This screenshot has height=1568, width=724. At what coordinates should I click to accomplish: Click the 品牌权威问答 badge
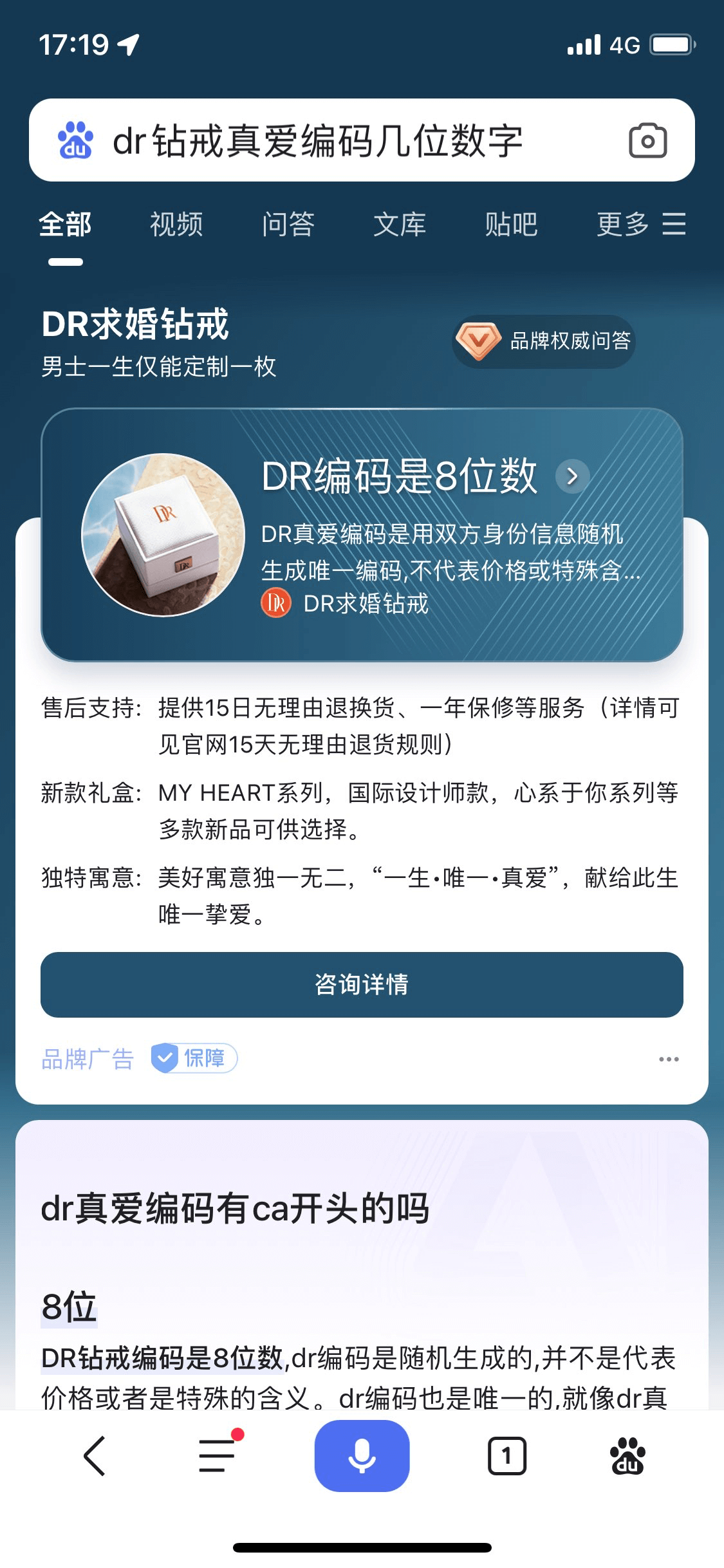tap(545, 342)
